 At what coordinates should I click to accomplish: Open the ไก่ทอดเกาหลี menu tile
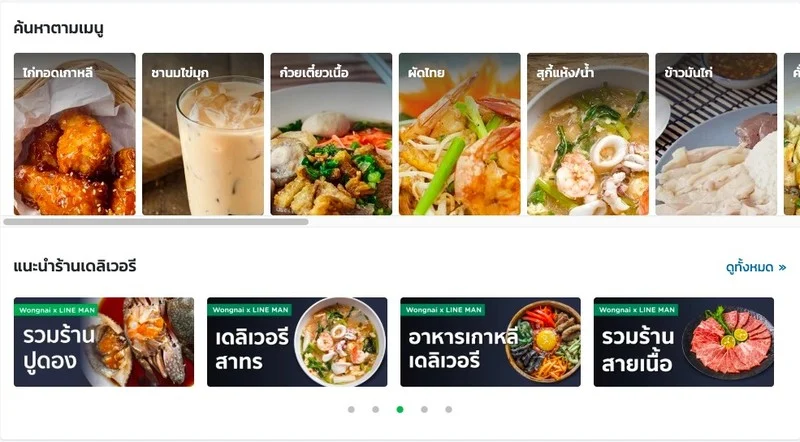[x=74, y=134]
